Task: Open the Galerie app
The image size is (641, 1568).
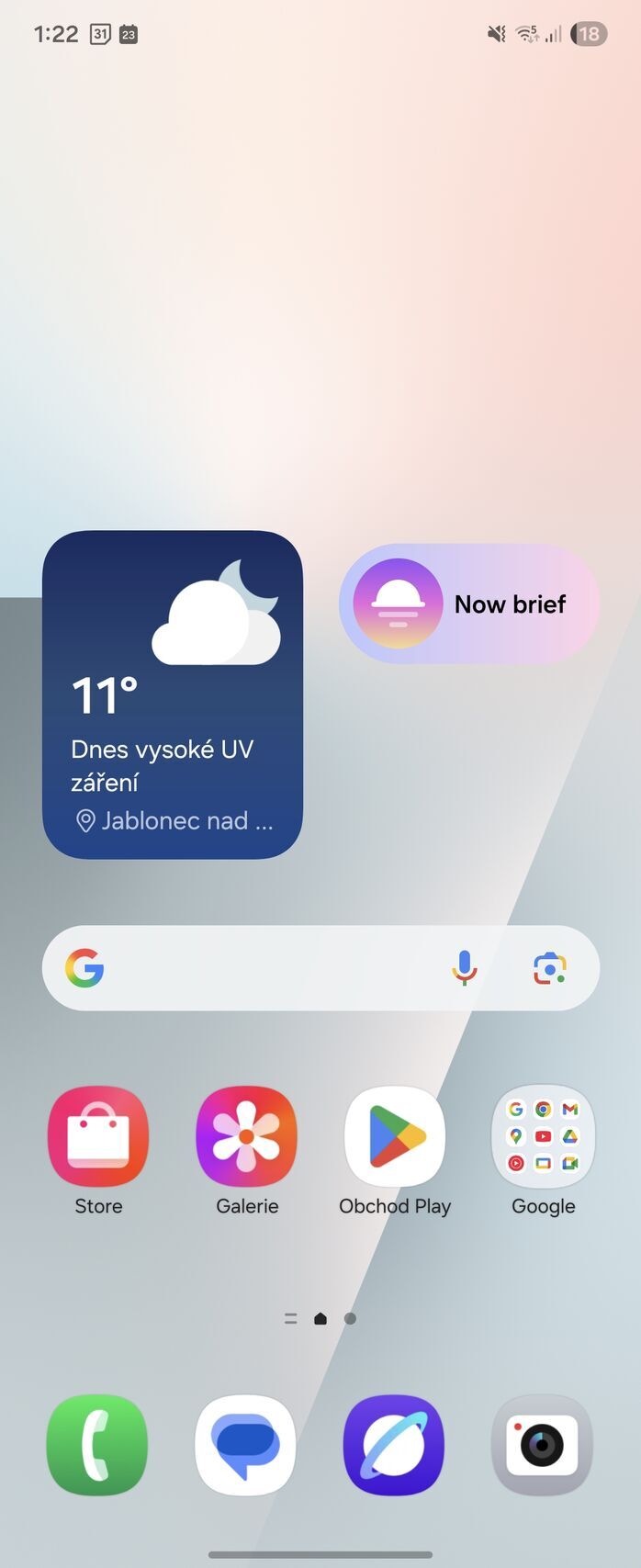Action: [x=246, y=1136]
